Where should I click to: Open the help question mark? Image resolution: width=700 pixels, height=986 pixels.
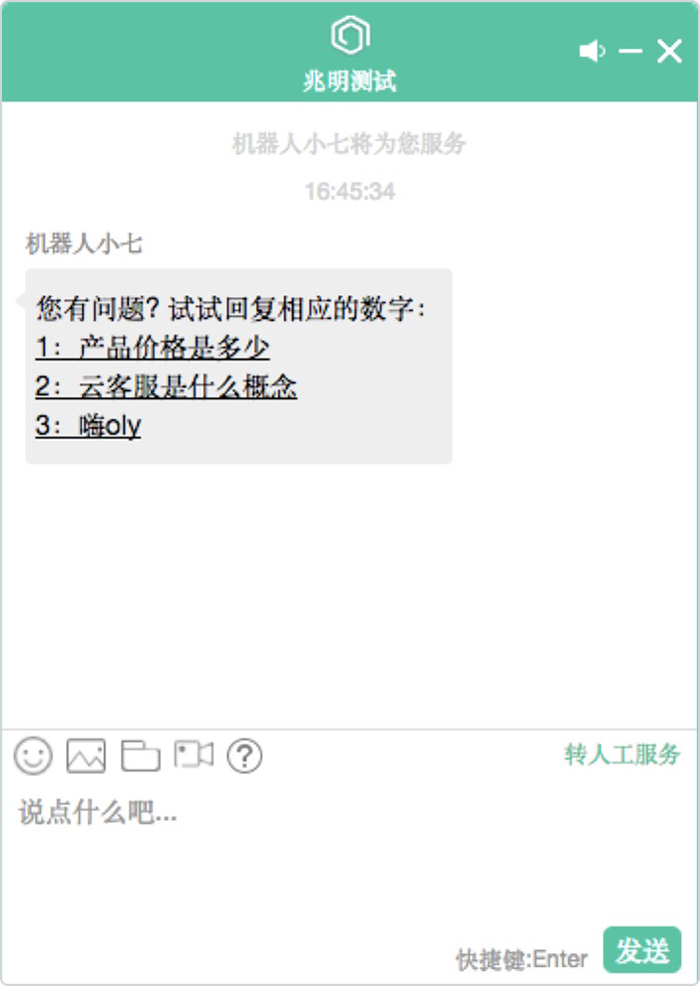pyautogui.click(x=245, y=756)
